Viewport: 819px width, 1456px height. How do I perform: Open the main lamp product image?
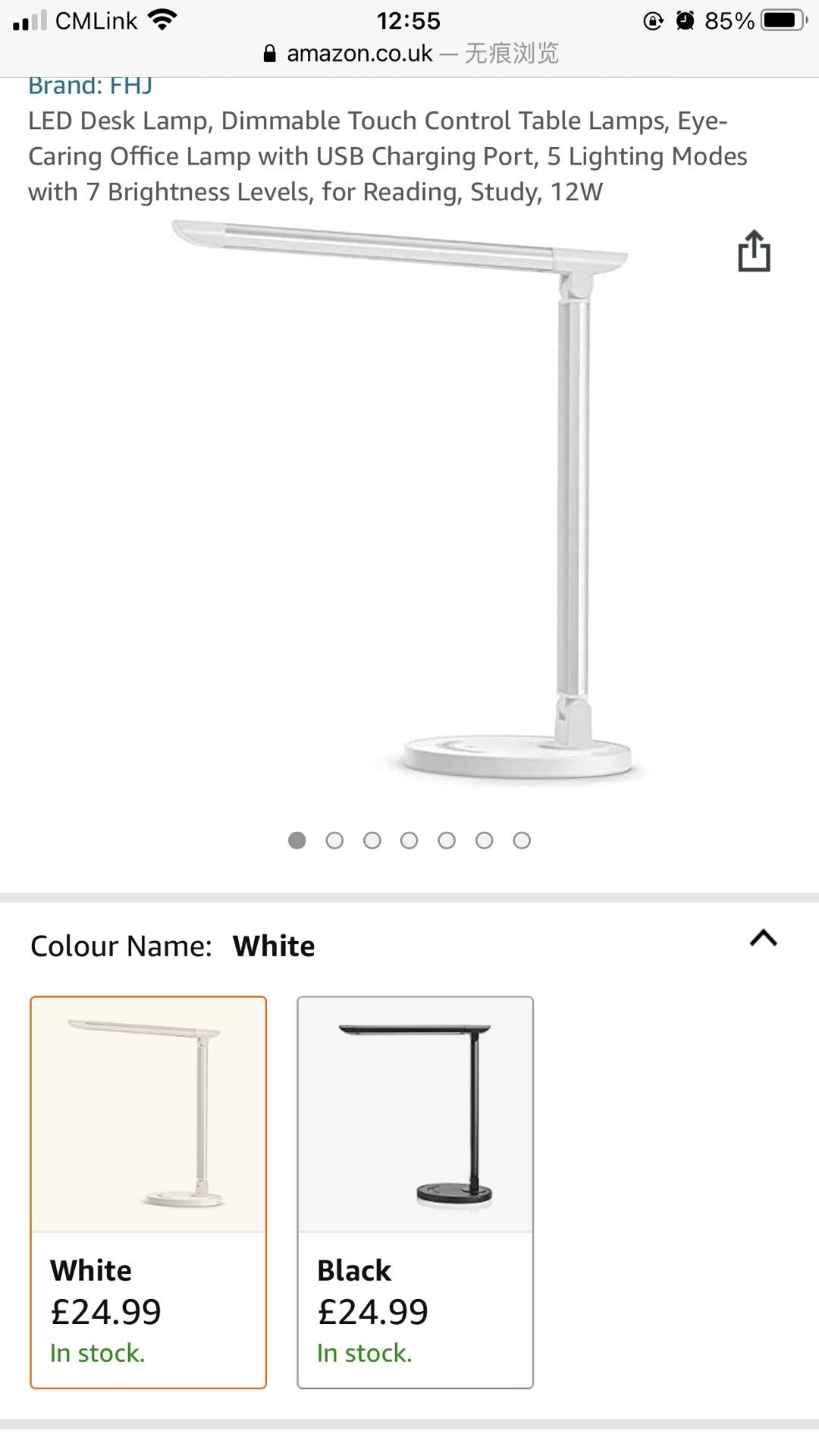click(x=409, y=500)
